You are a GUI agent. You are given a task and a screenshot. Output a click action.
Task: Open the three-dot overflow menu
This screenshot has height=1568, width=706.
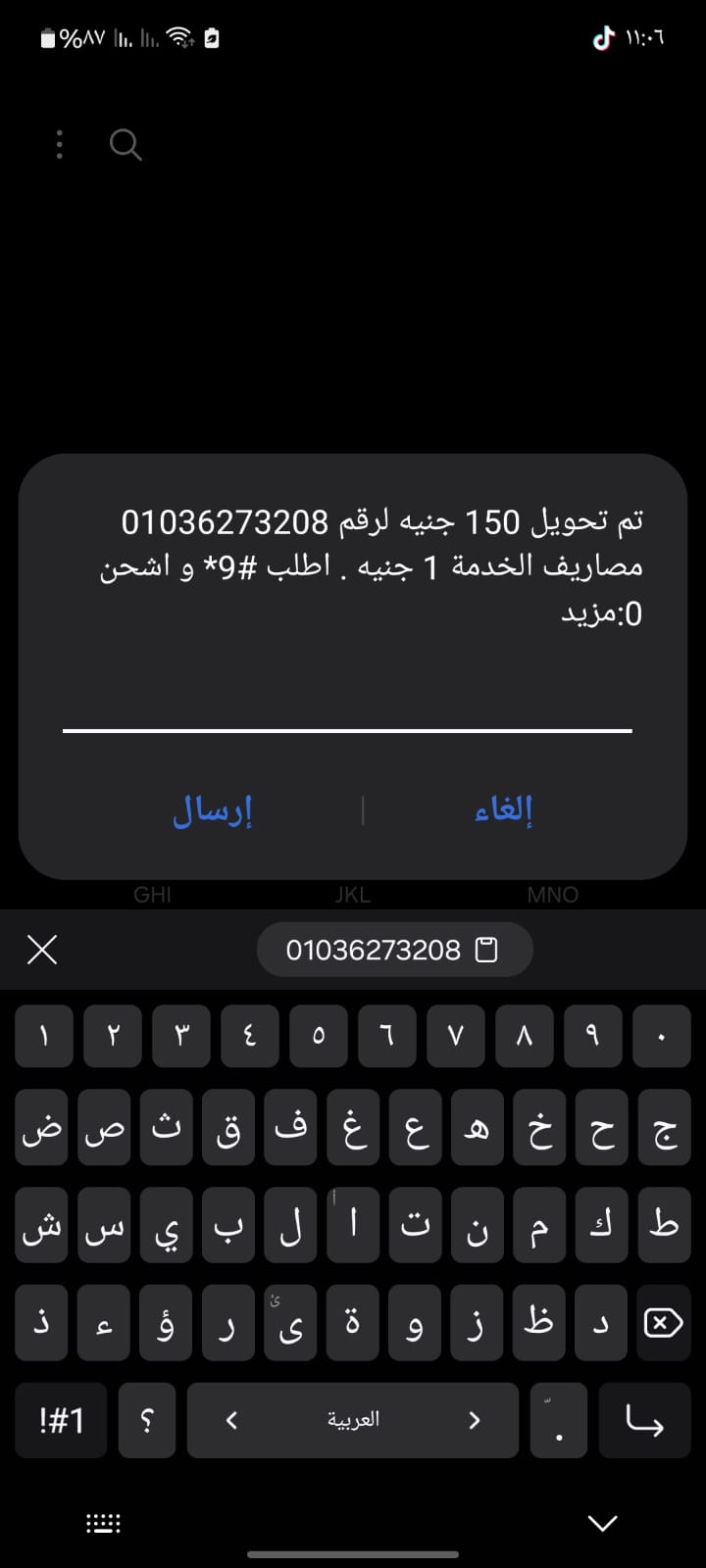pyautogui.click(x=60, y=145)
